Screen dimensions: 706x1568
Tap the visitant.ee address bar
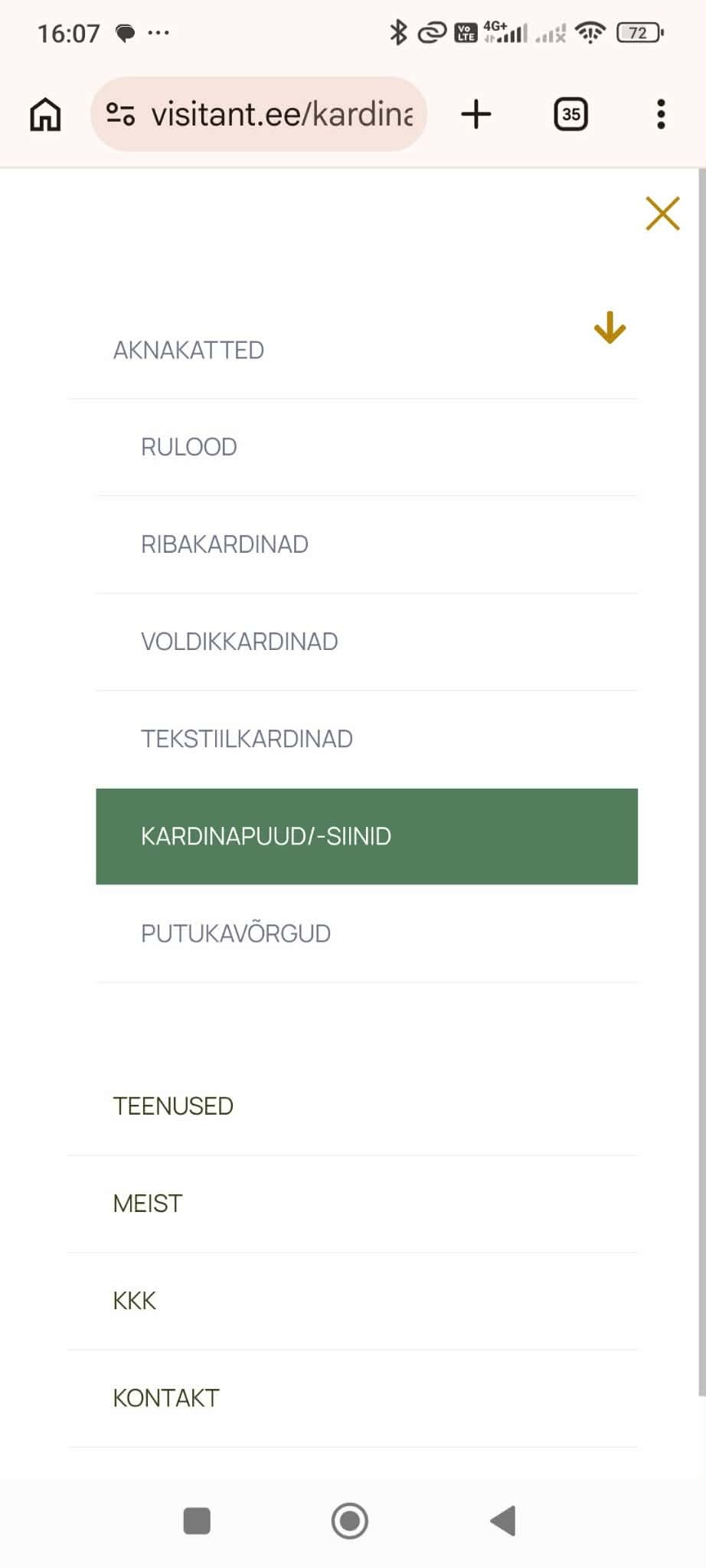(x=280, y=115)
